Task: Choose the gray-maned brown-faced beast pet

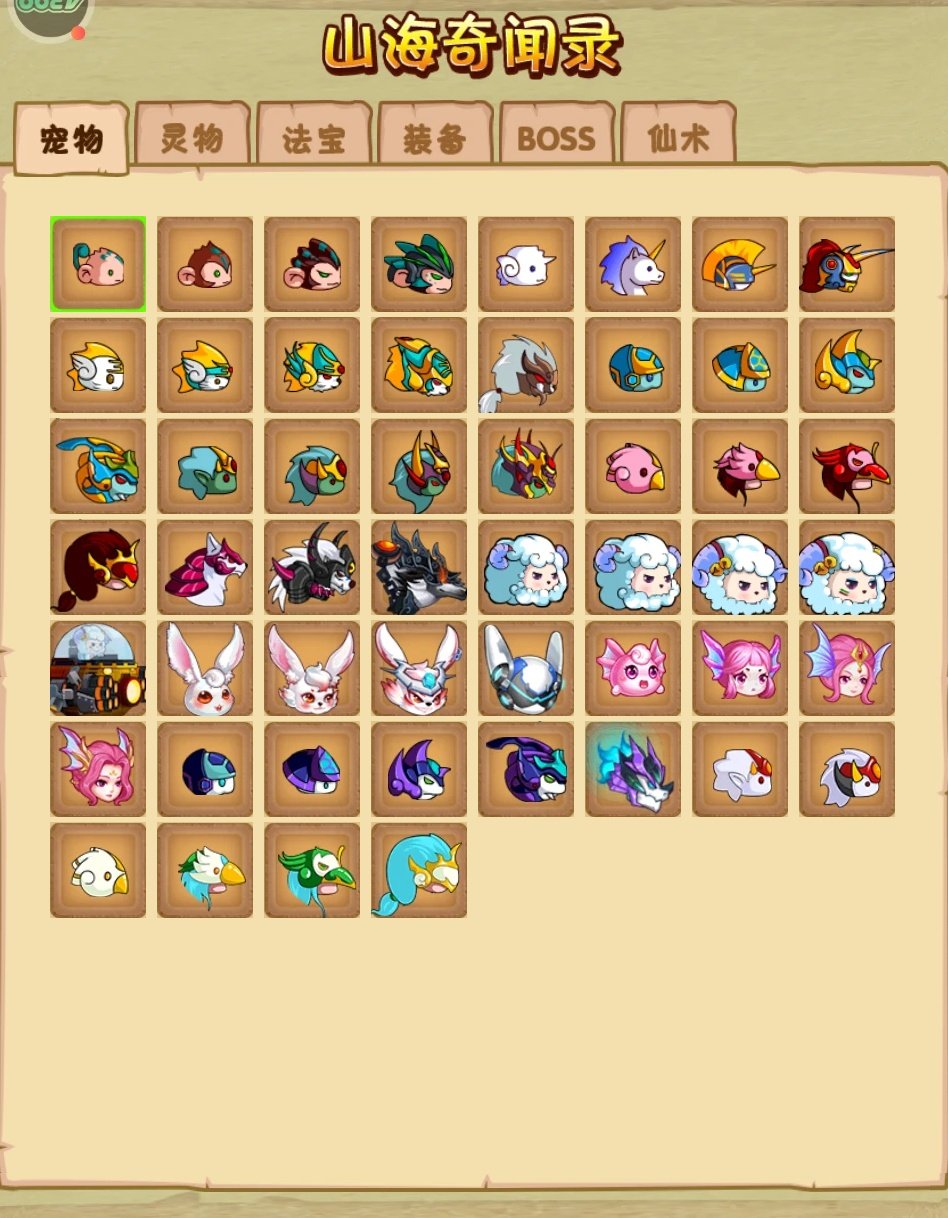Action: 526,366
